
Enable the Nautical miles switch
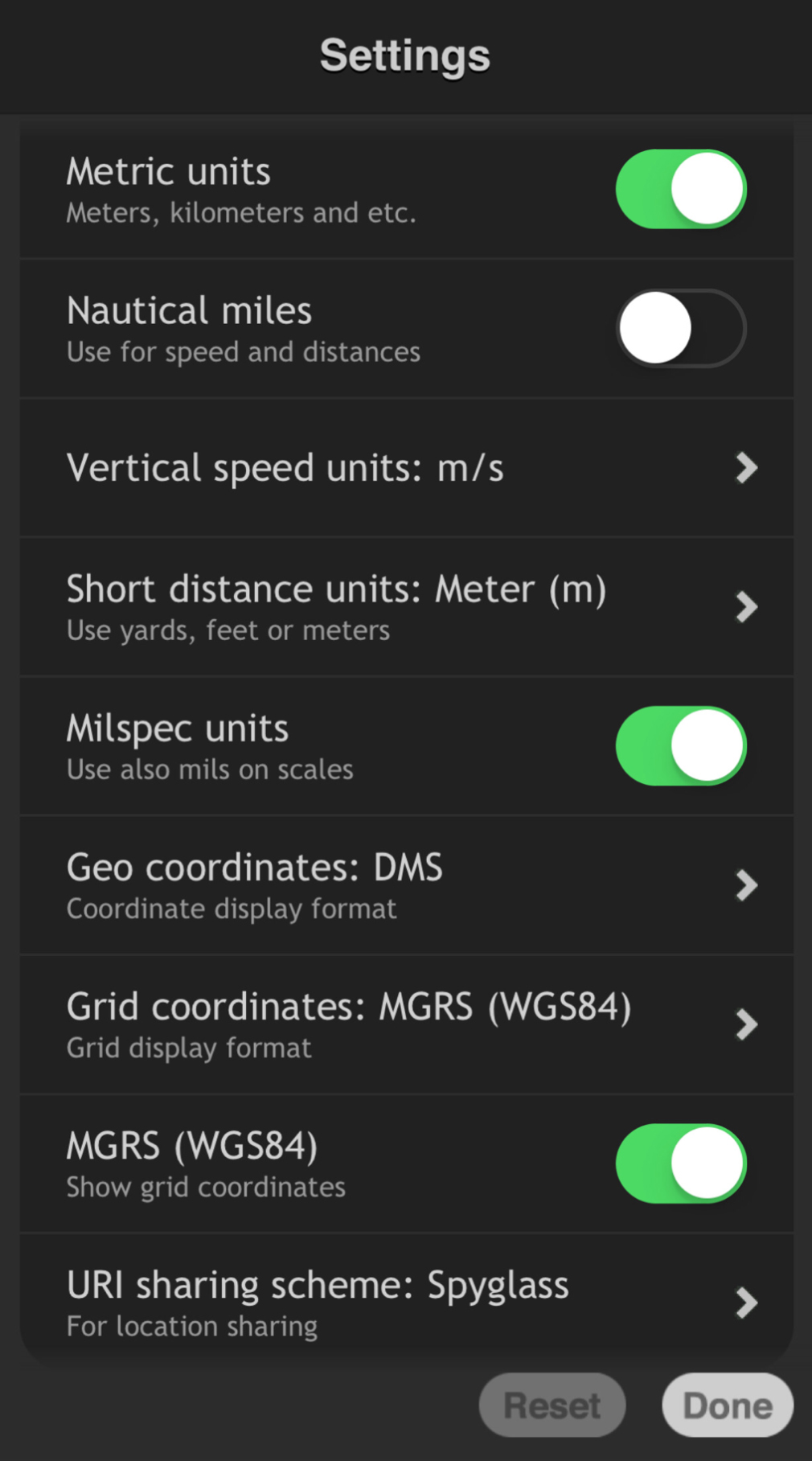click(681, 328)
